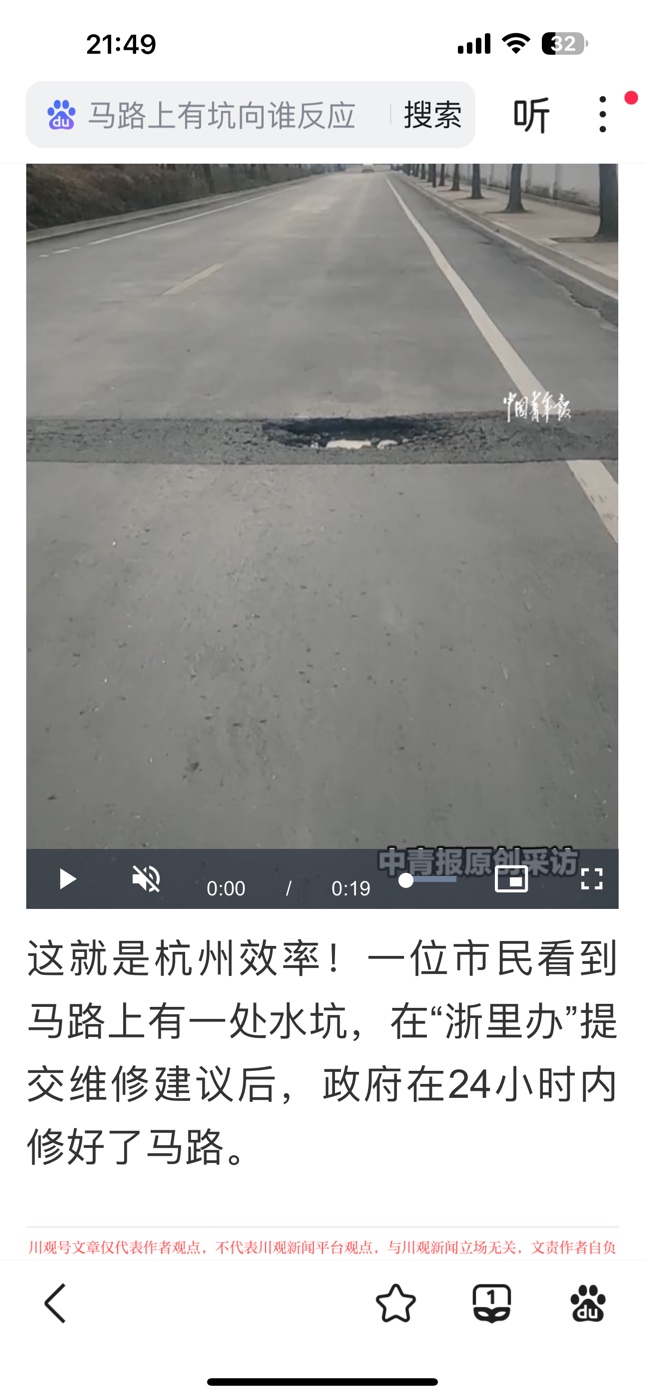The image size is (645, 1398).
Task: Bookmark this page with the star
Action: pyautogui.click(x=395, y=1303)
